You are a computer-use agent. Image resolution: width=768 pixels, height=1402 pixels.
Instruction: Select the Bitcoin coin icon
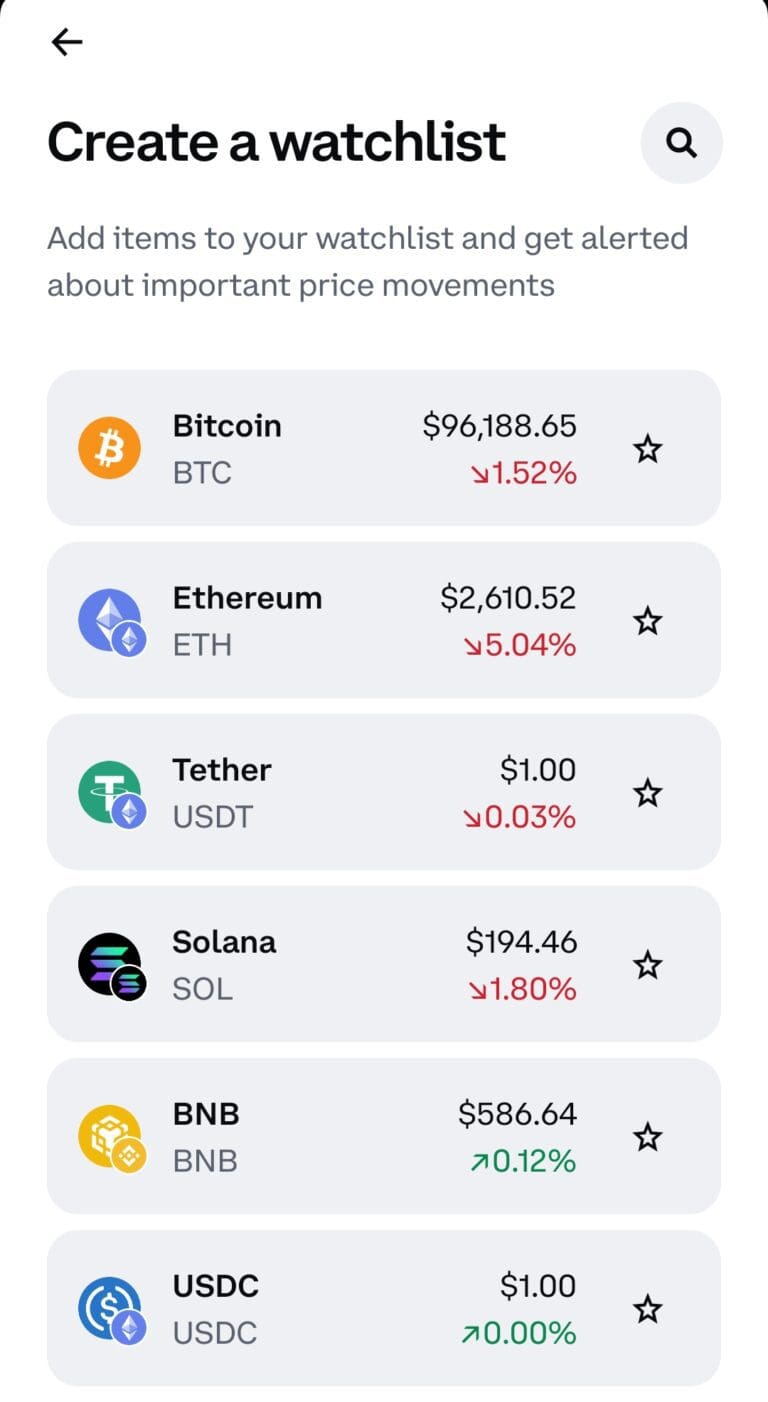point(109,447)
